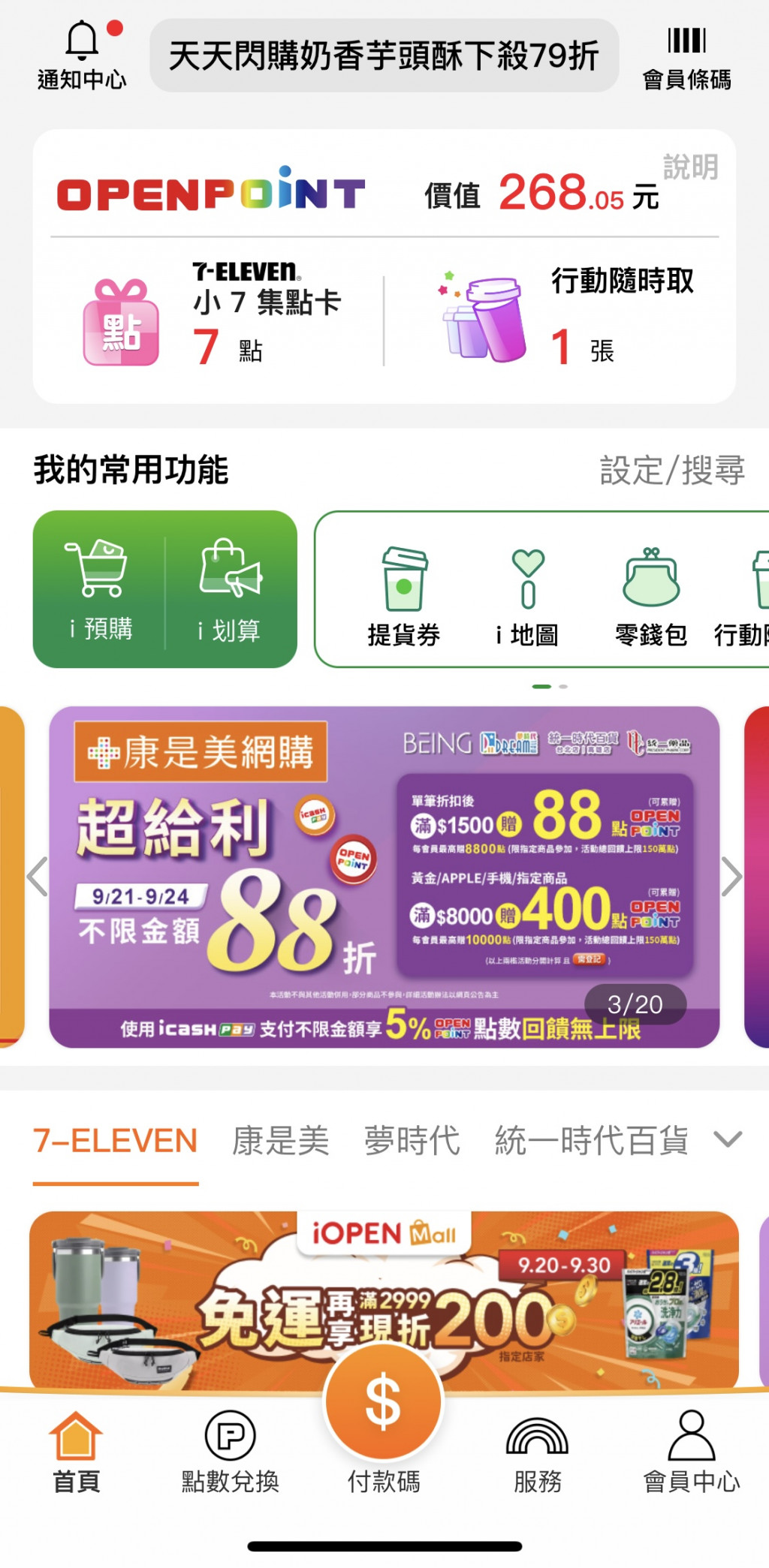The height and width of the screenshot is (1568, 769).
Task: Open the 會員條碼 member barcode
Action: [686, 58]
